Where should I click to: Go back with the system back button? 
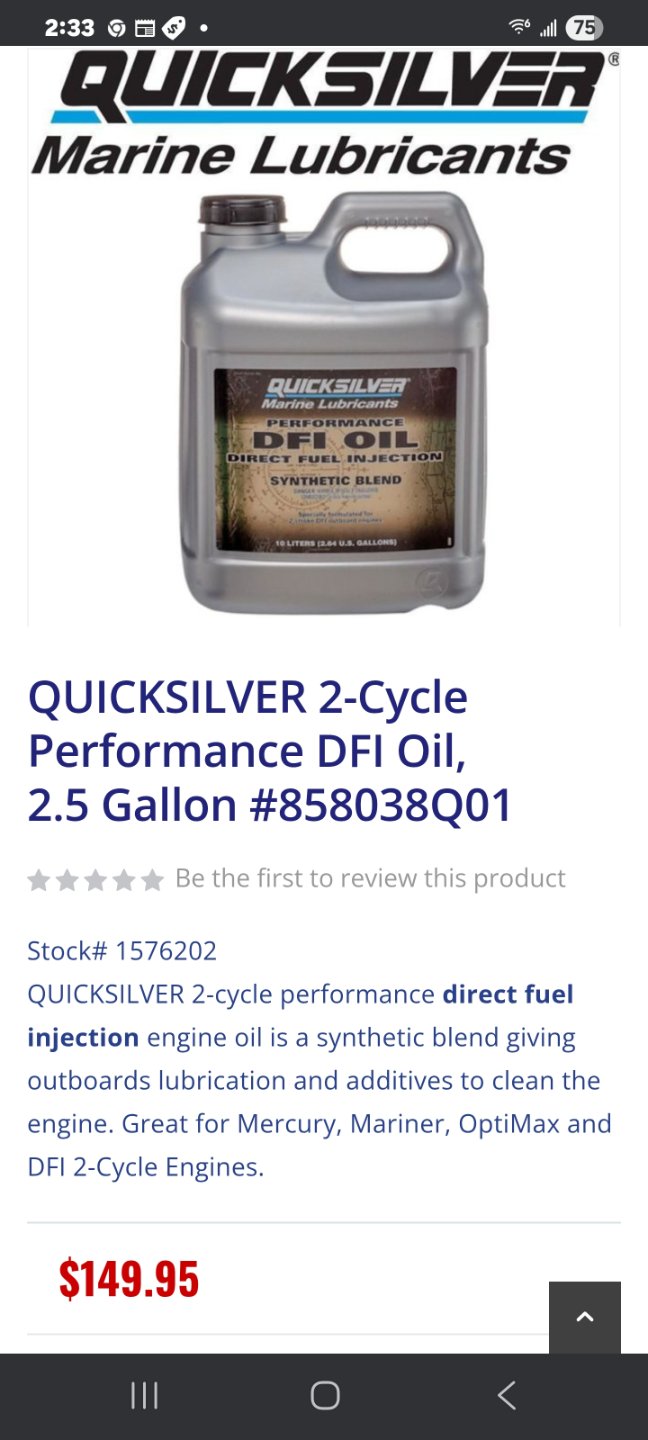506,1395
